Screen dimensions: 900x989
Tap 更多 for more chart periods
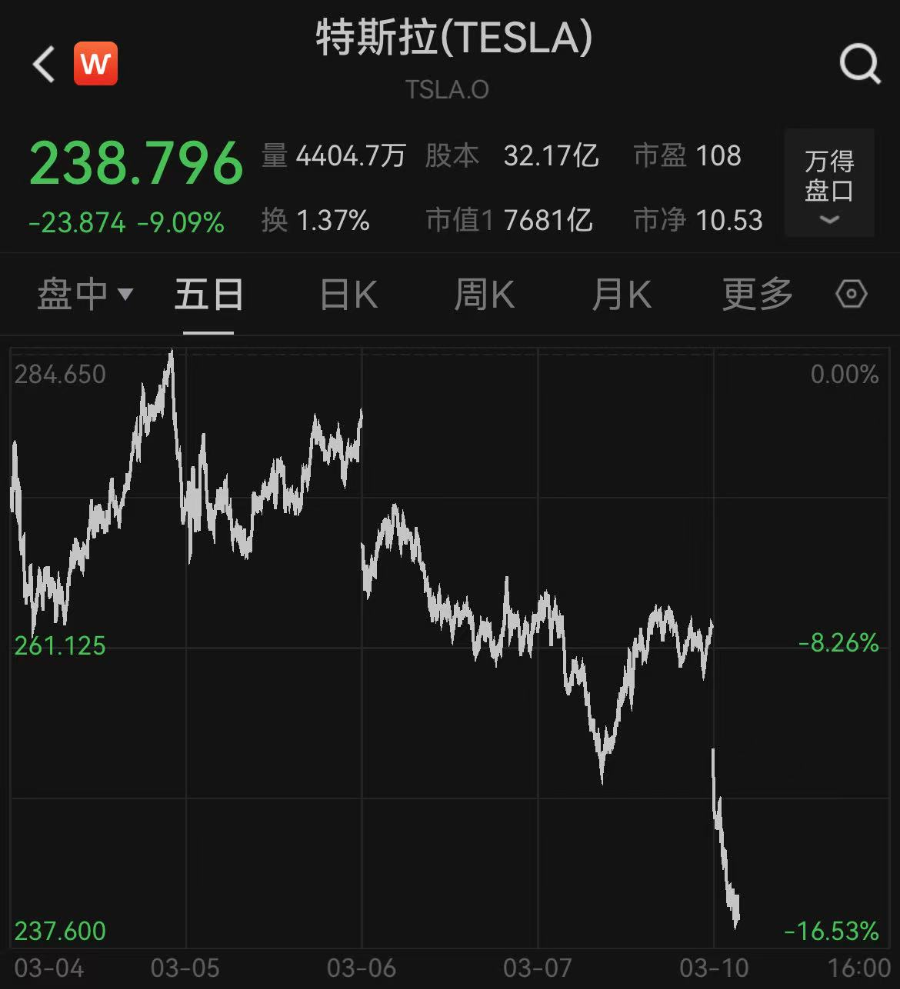758,295
